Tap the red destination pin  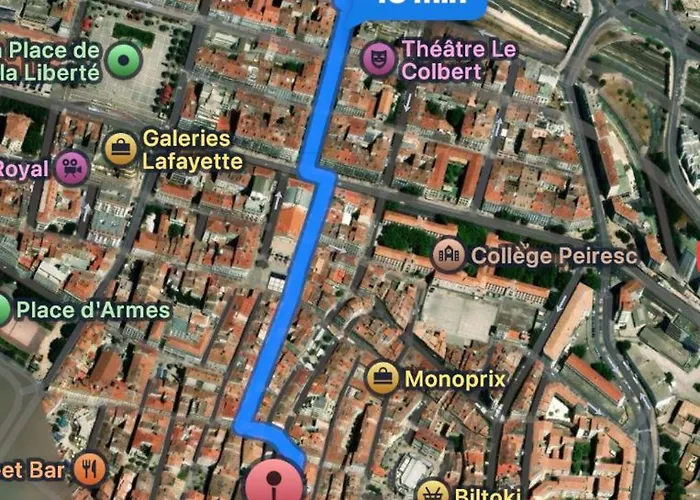click(270, 478)
